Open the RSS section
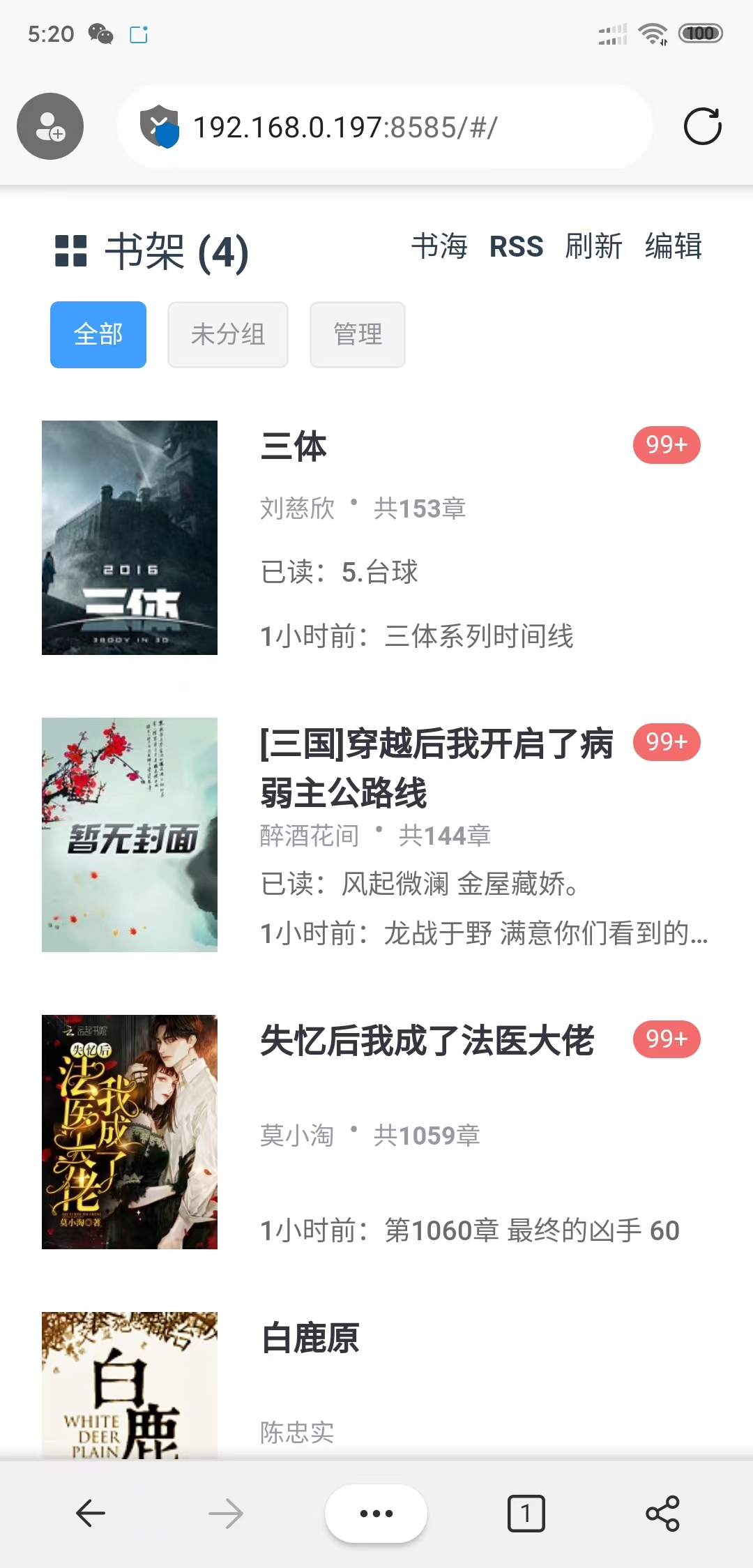Screen dimensions: 753x1568 click(x=516, y=246)
